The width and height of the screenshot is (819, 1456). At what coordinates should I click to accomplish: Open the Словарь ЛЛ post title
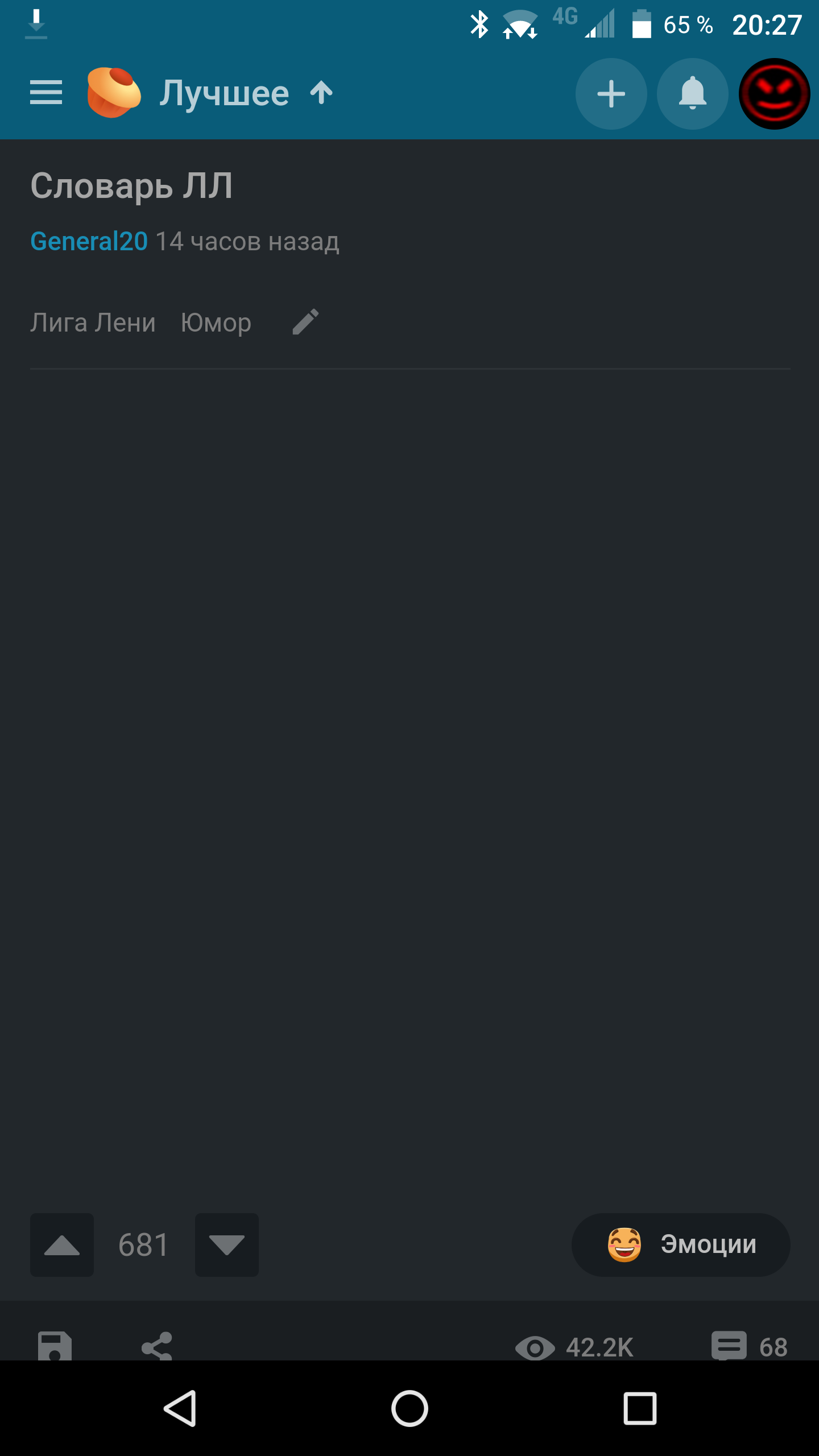(x=131, y=186)
